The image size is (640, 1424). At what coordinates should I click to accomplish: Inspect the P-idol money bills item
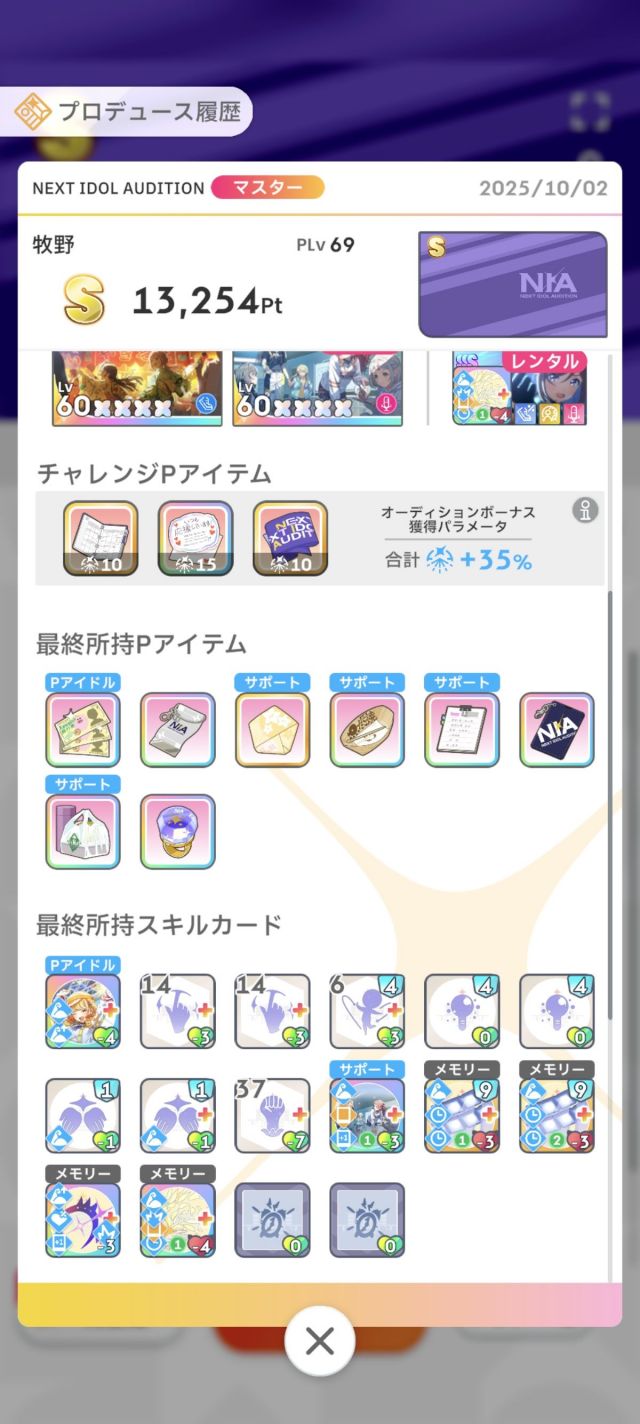pyautogui.click(x=83, y=730)
